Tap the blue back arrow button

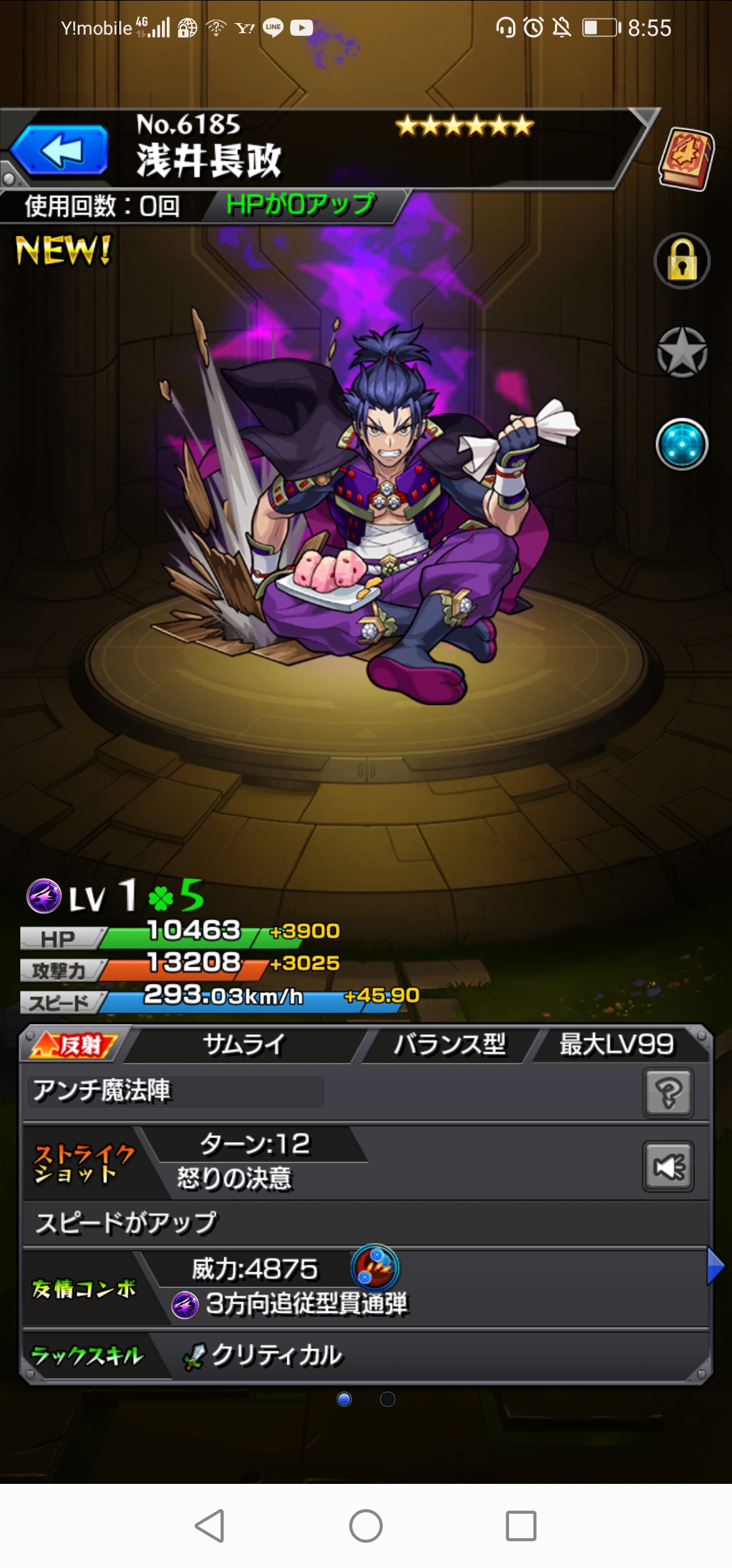click(60, 151)
